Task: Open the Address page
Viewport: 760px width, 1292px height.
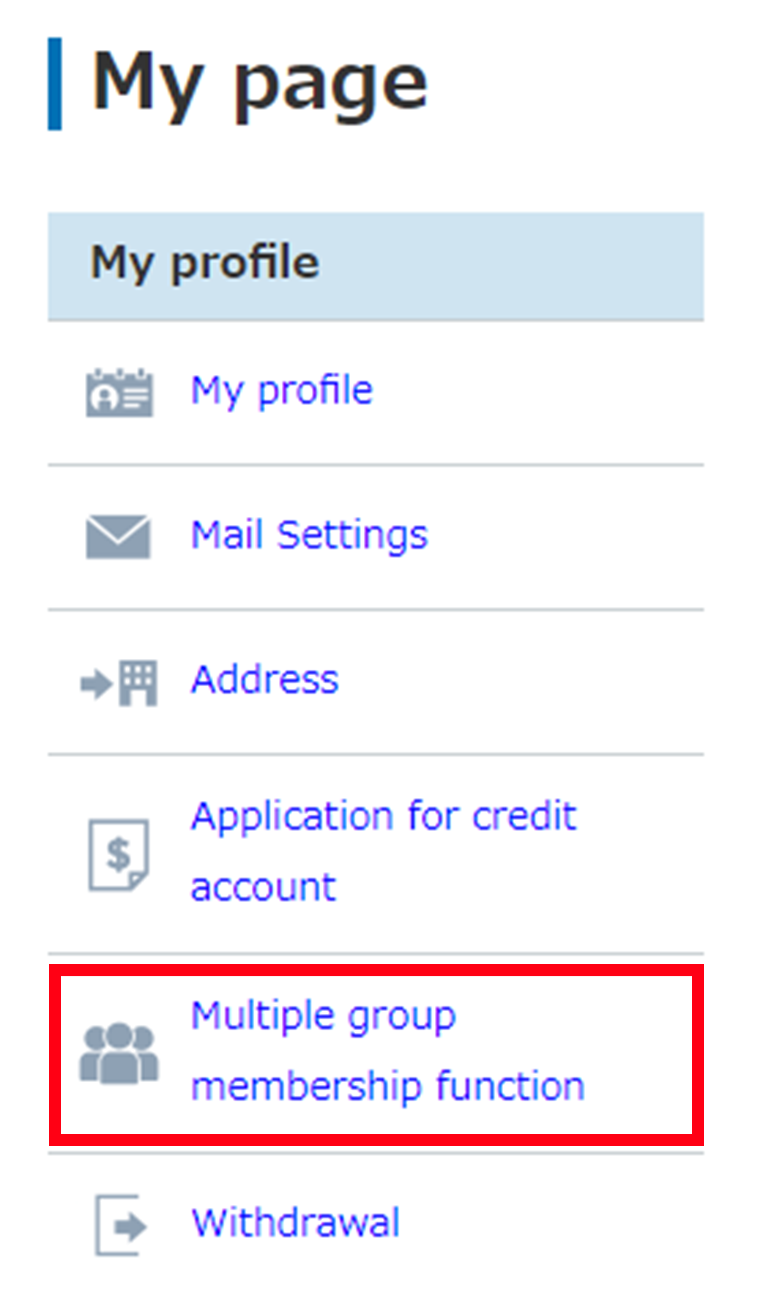Action: 264,680
